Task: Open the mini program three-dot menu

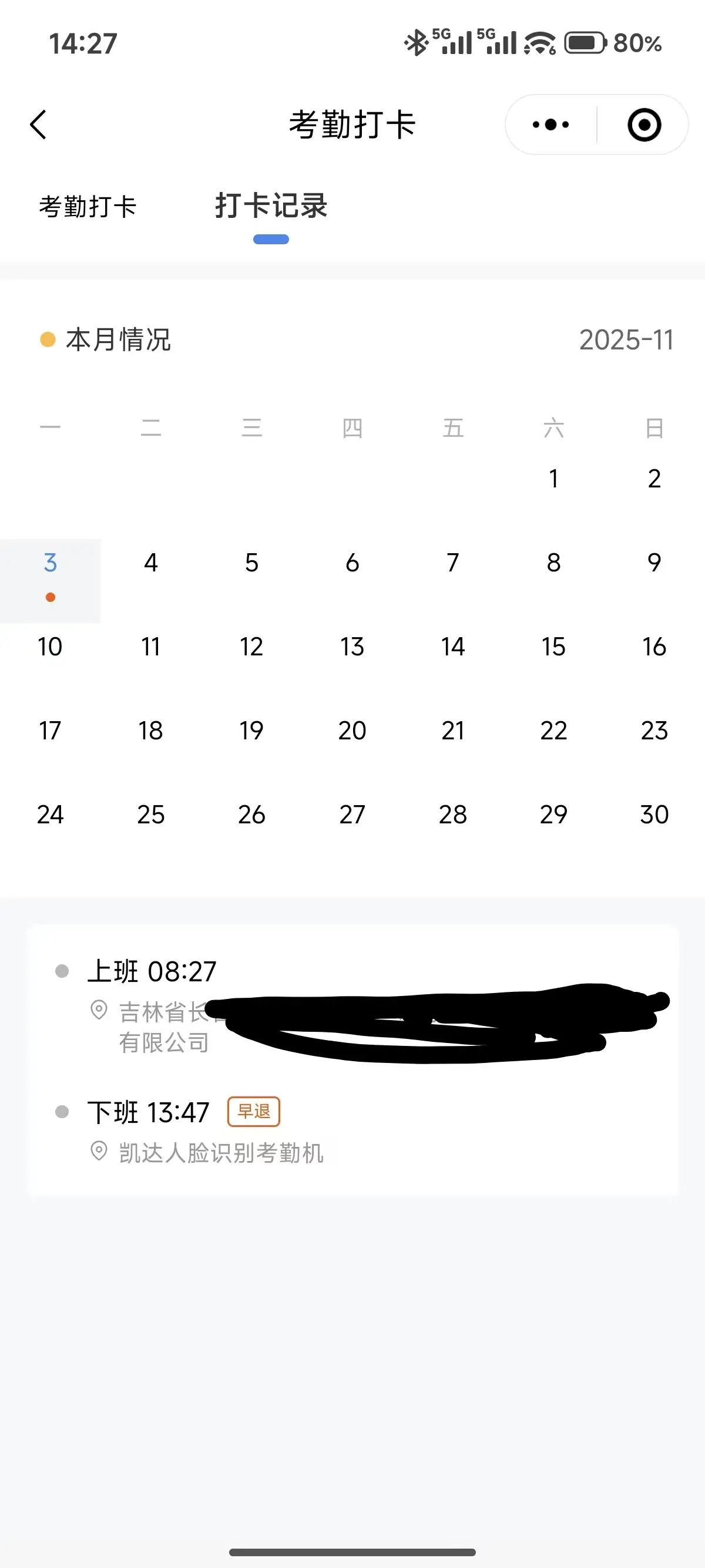Action: (550, 125)
